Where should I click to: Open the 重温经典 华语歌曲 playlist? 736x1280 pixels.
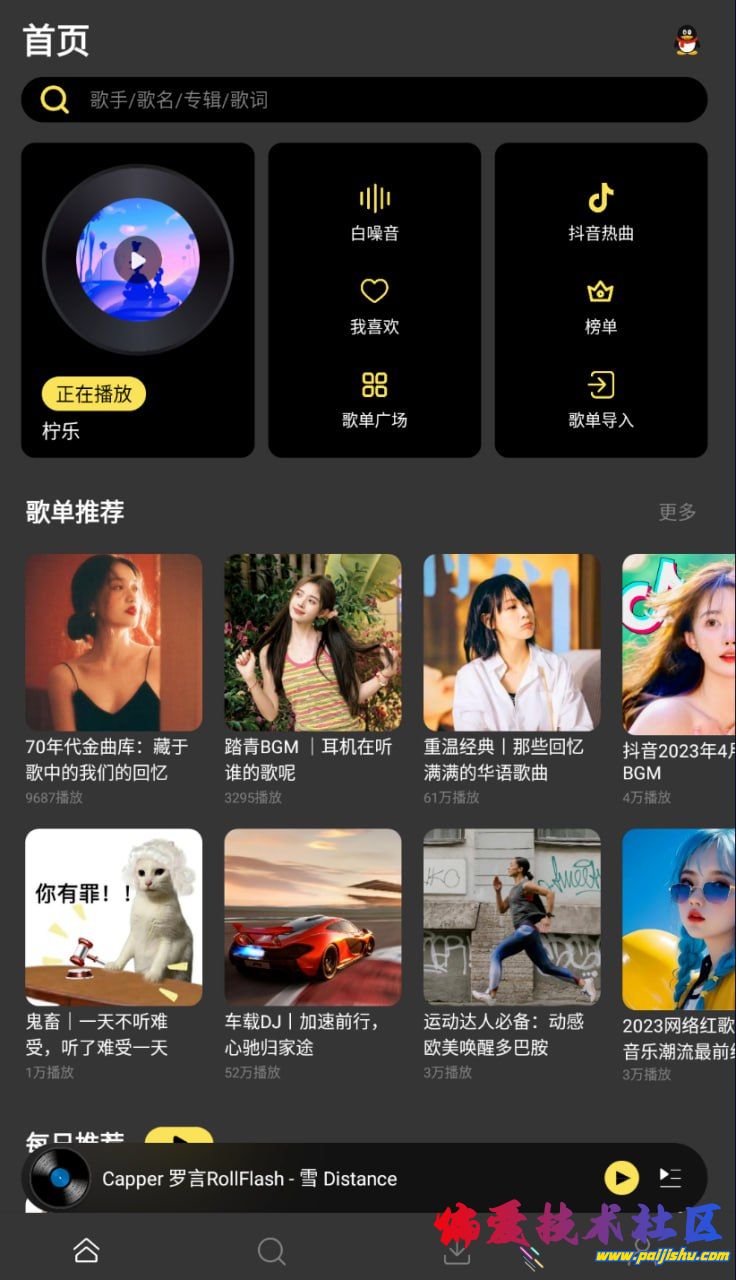[x=512, y=642]
